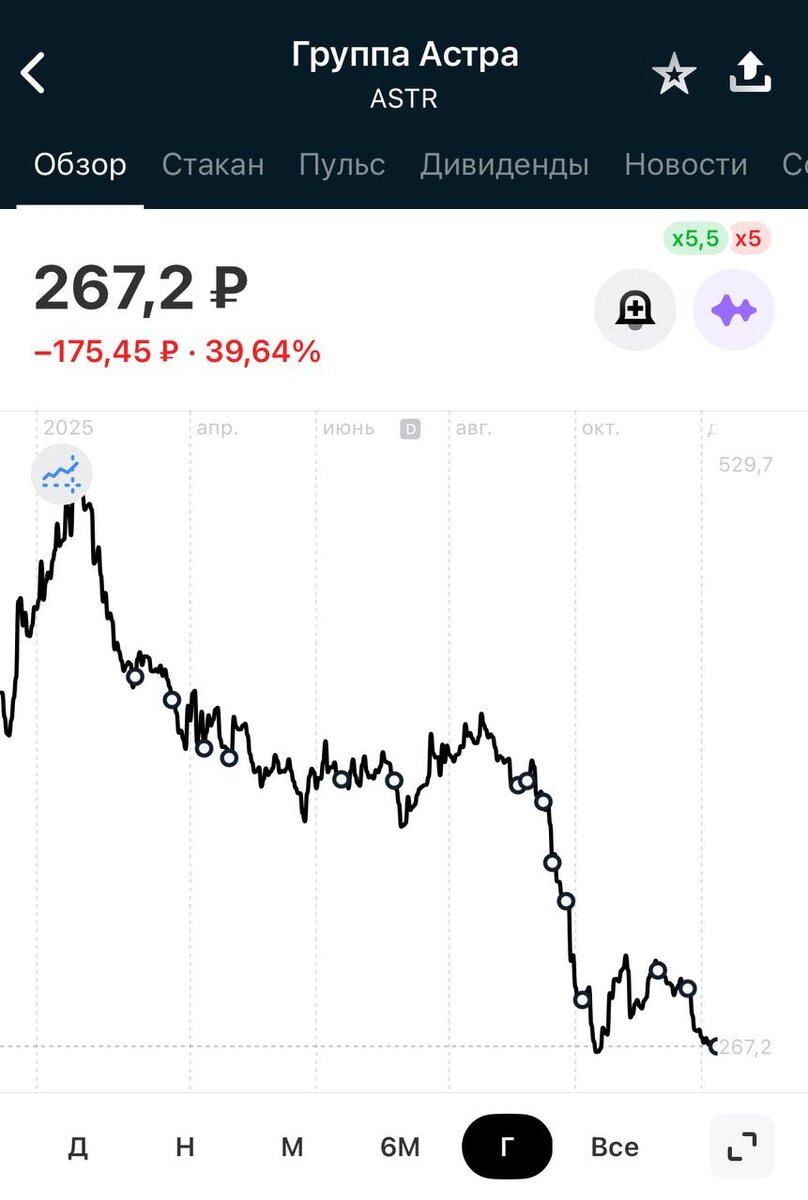
Task: Switch to the Новости tab
Action: (x=686, y=164)
